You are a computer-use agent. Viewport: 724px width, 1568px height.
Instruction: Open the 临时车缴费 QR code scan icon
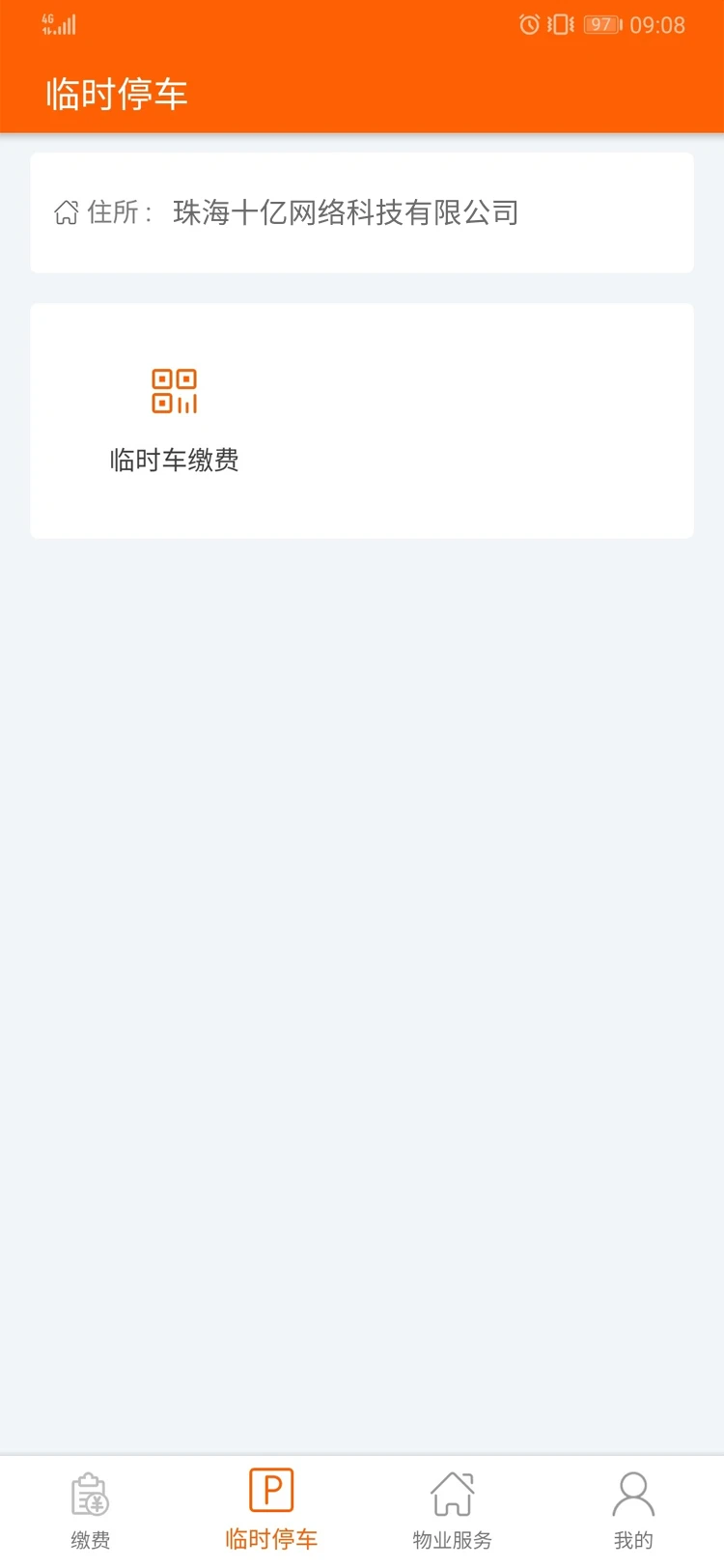[x=173, y=389]
